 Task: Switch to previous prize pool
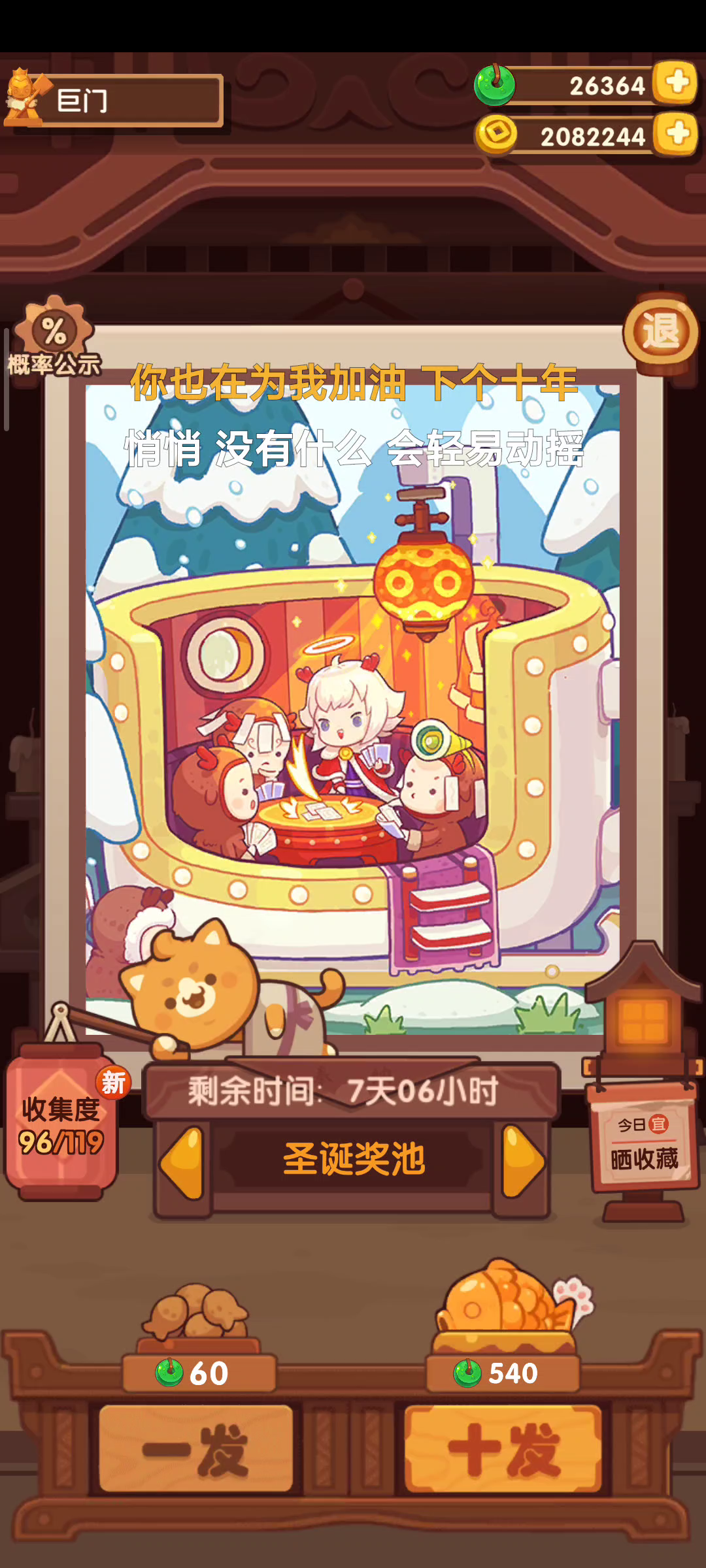182,1163
